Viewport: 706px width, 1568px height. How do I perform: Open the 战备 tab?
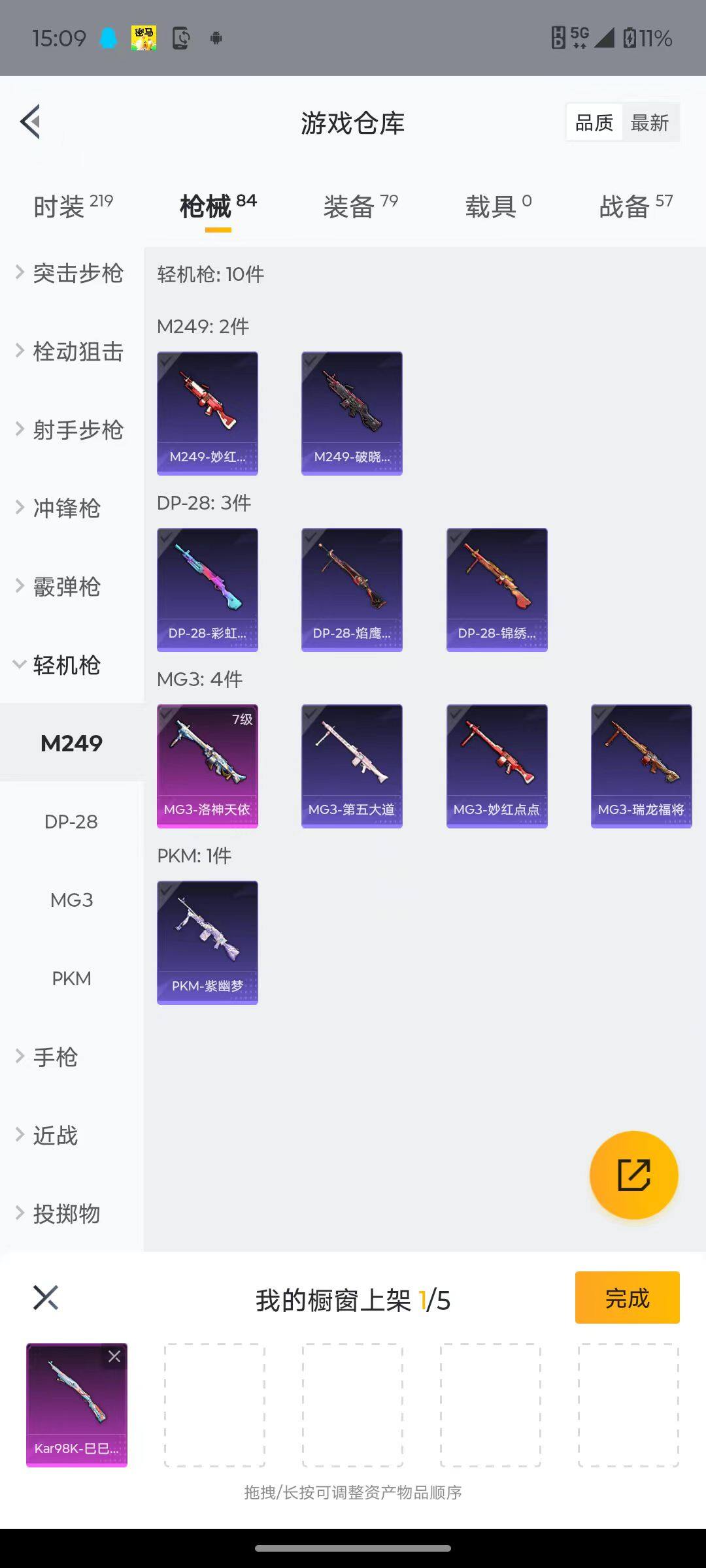(x=635, y=206)
